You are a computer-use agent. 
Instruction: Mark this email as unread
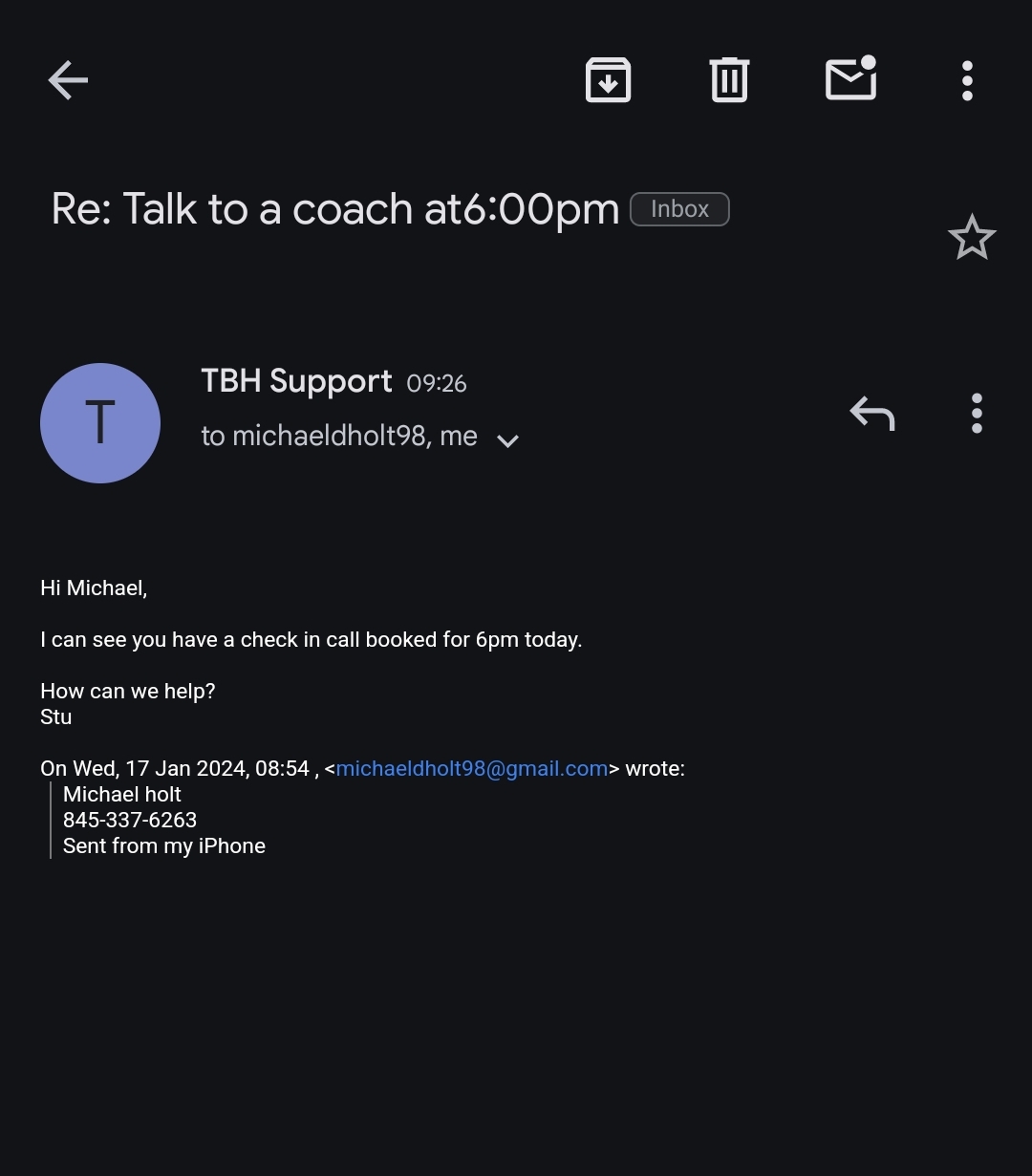tap(850, 79)
